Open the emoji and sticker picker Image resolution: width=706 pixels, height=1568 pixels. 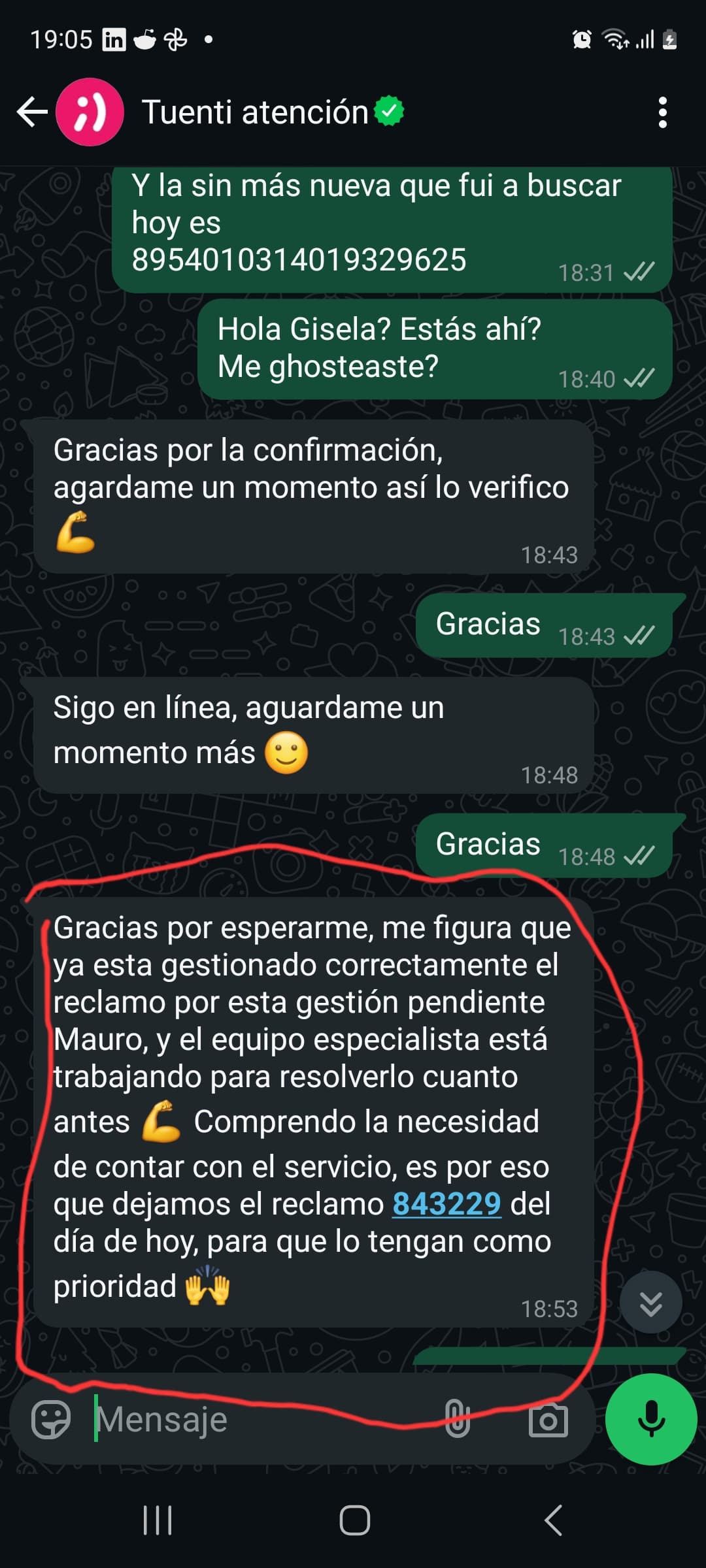point(51,1420)
